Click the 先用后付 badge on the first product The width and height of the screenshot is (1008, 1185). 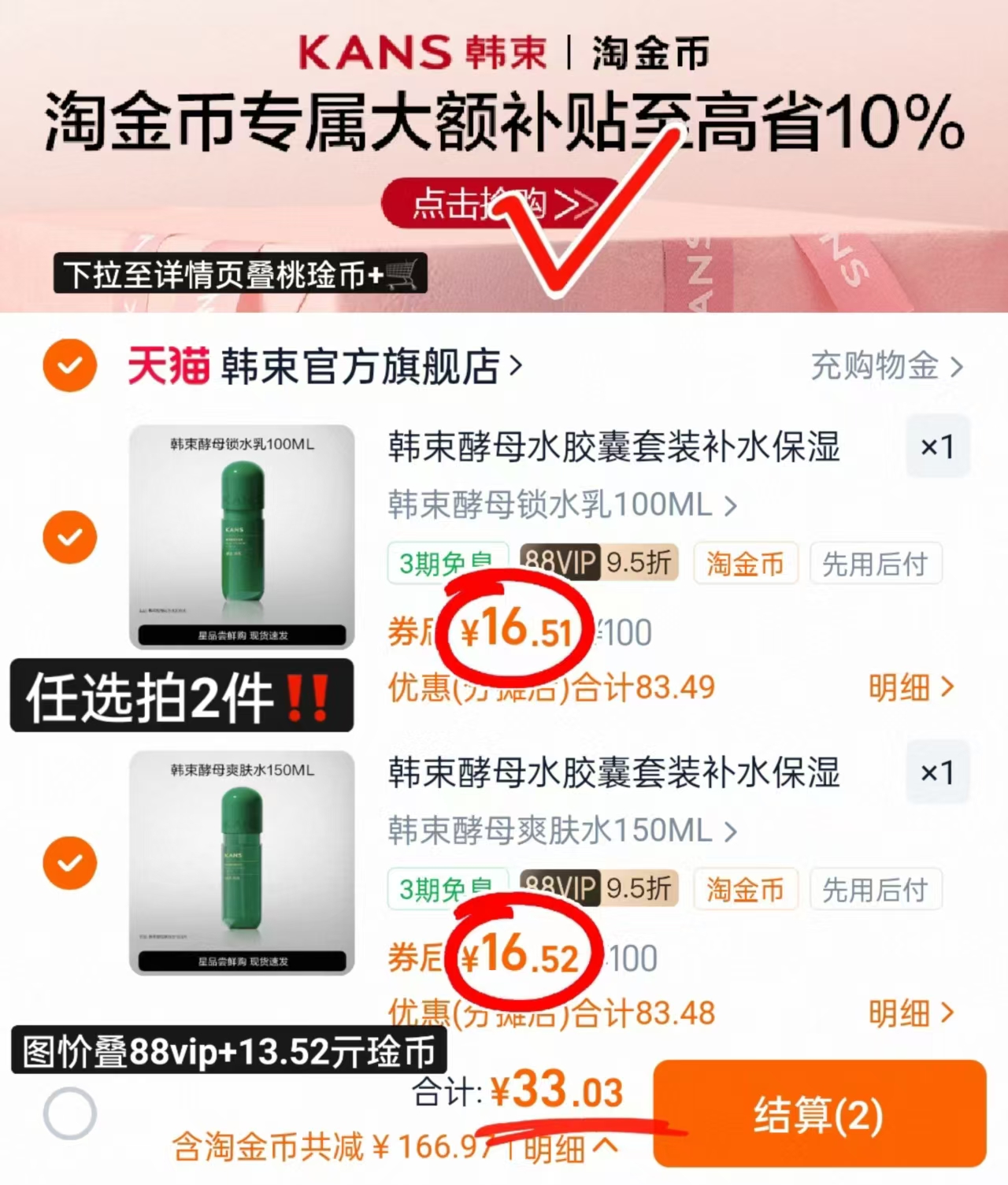coord(876,564)
